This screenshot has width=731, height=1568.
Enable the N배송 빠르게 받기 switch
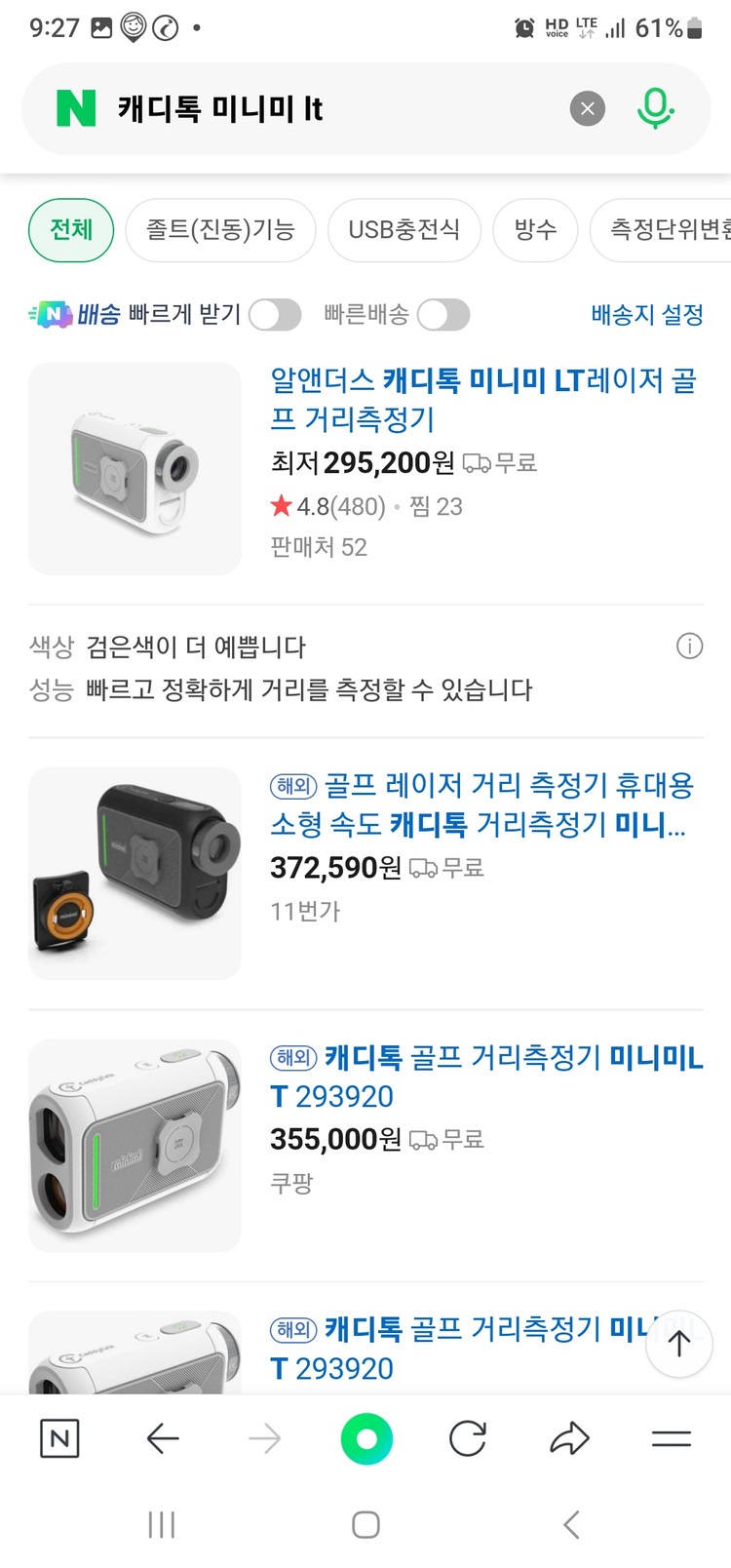[x=275, y=315]
